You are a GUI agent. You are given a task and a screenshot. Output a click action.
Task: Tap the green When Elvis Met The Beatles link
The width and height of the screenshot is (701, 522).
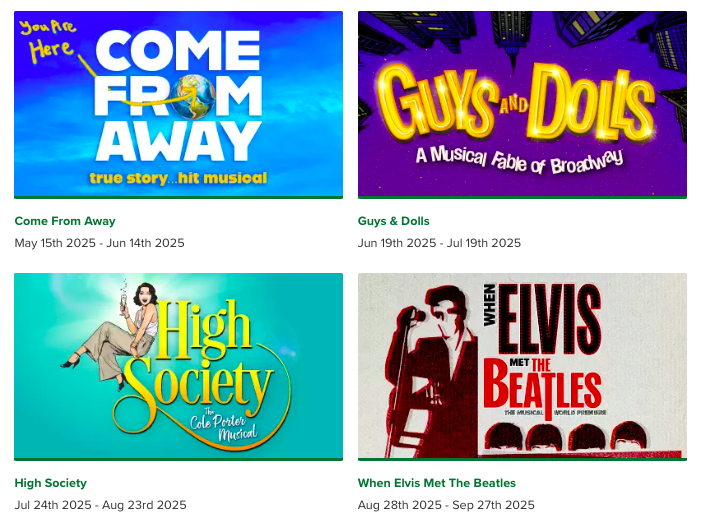tap(437, 483)
